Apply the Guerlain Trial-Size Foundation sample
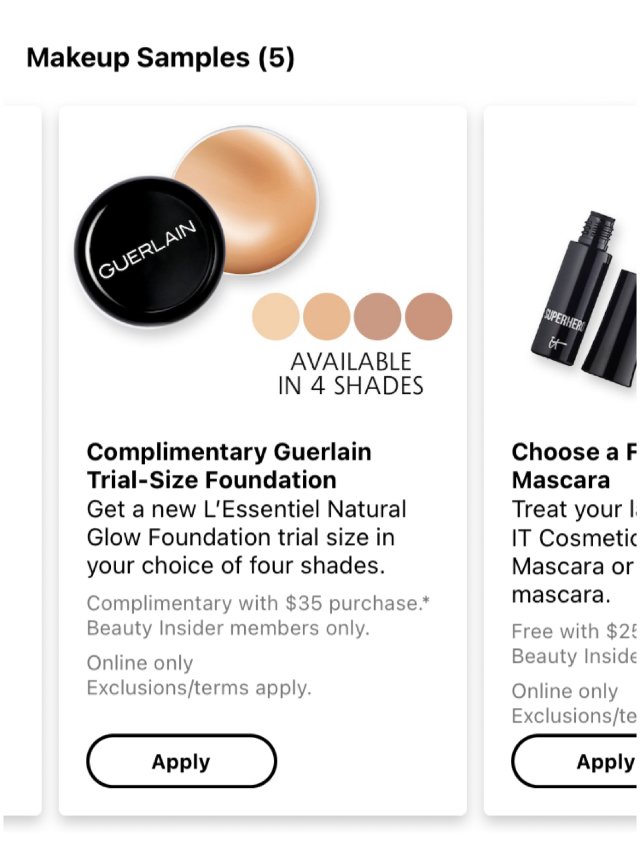 point(181,762)
